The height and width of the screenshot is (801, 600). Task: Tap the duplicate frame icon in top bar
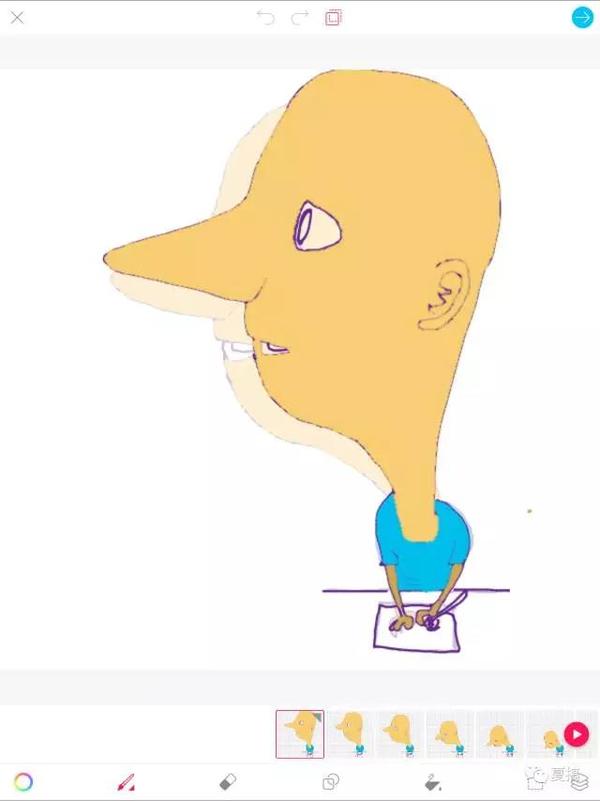click(x=333, y=17)
